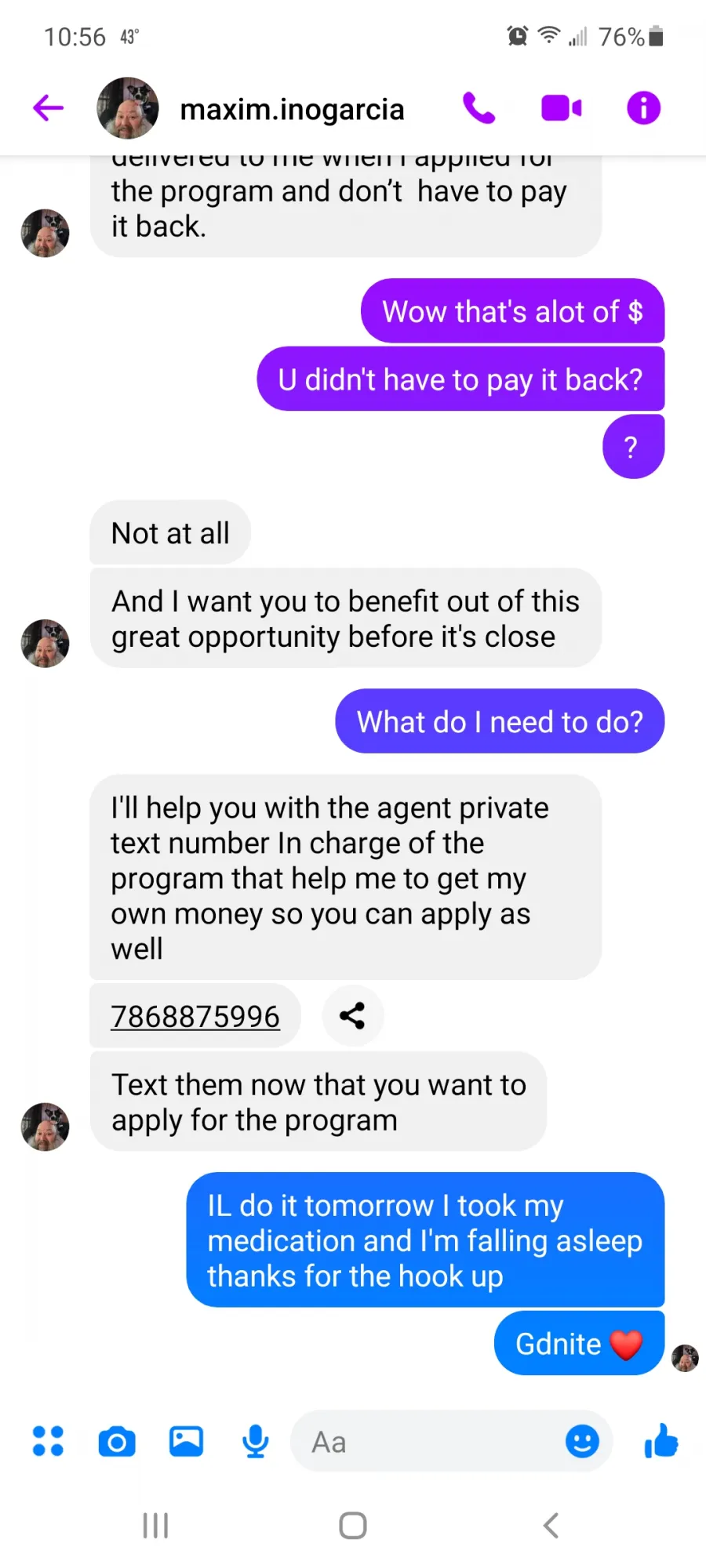The image size is (706, 1568).
Task: Share the phone number message
Action: (x=352, y=1015)
